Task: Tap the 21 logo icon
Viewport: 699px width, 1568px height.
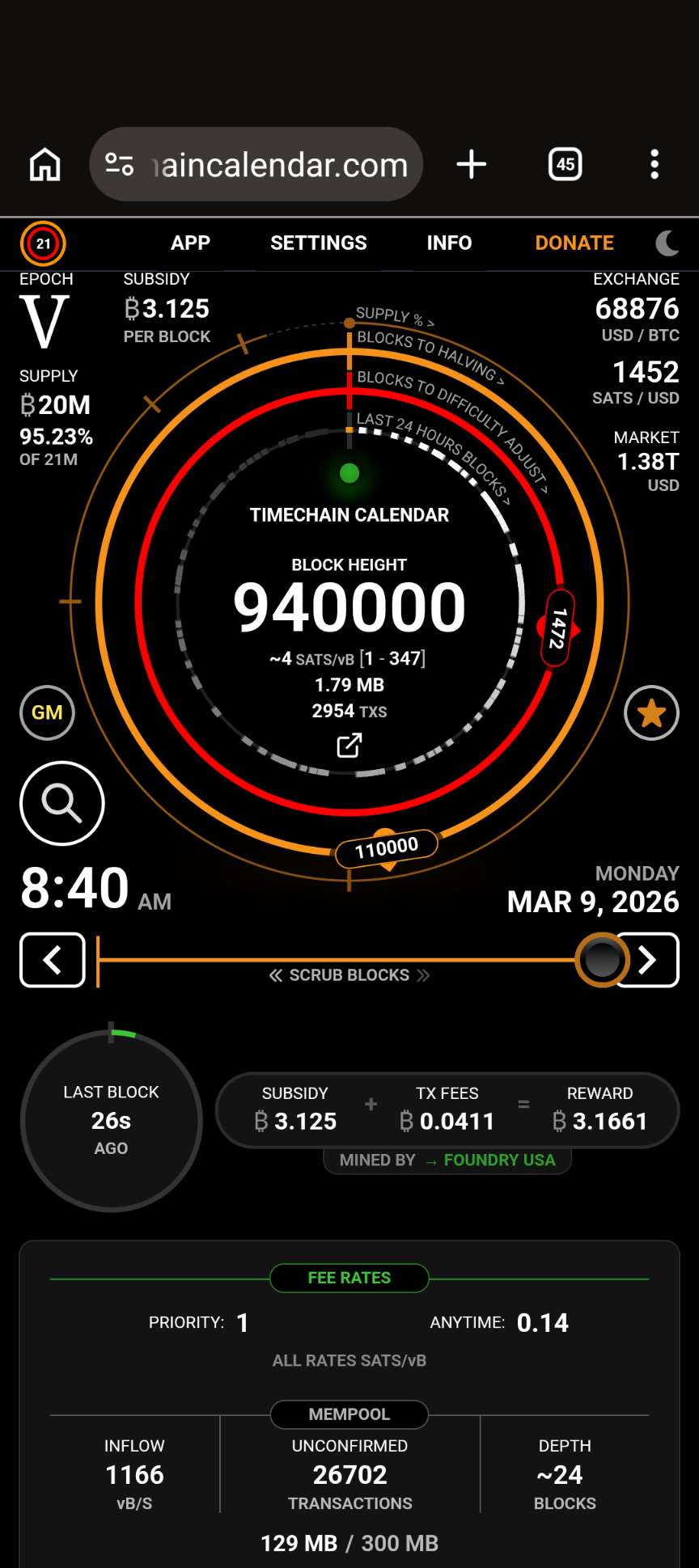Action: (x=43, y=243)
